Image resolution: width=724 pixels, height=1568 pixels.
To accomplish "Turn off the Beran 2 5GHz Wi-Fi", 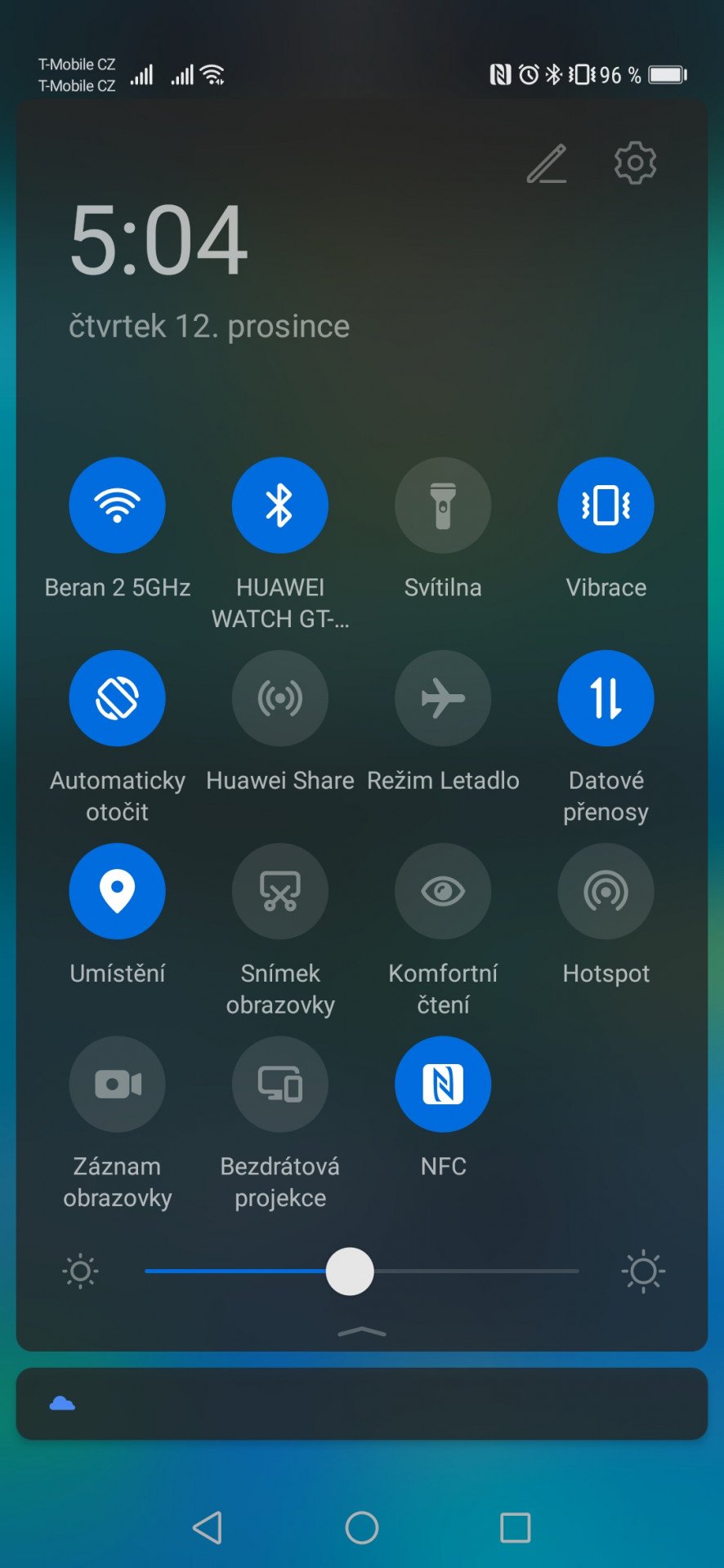I will click(117, 505).
